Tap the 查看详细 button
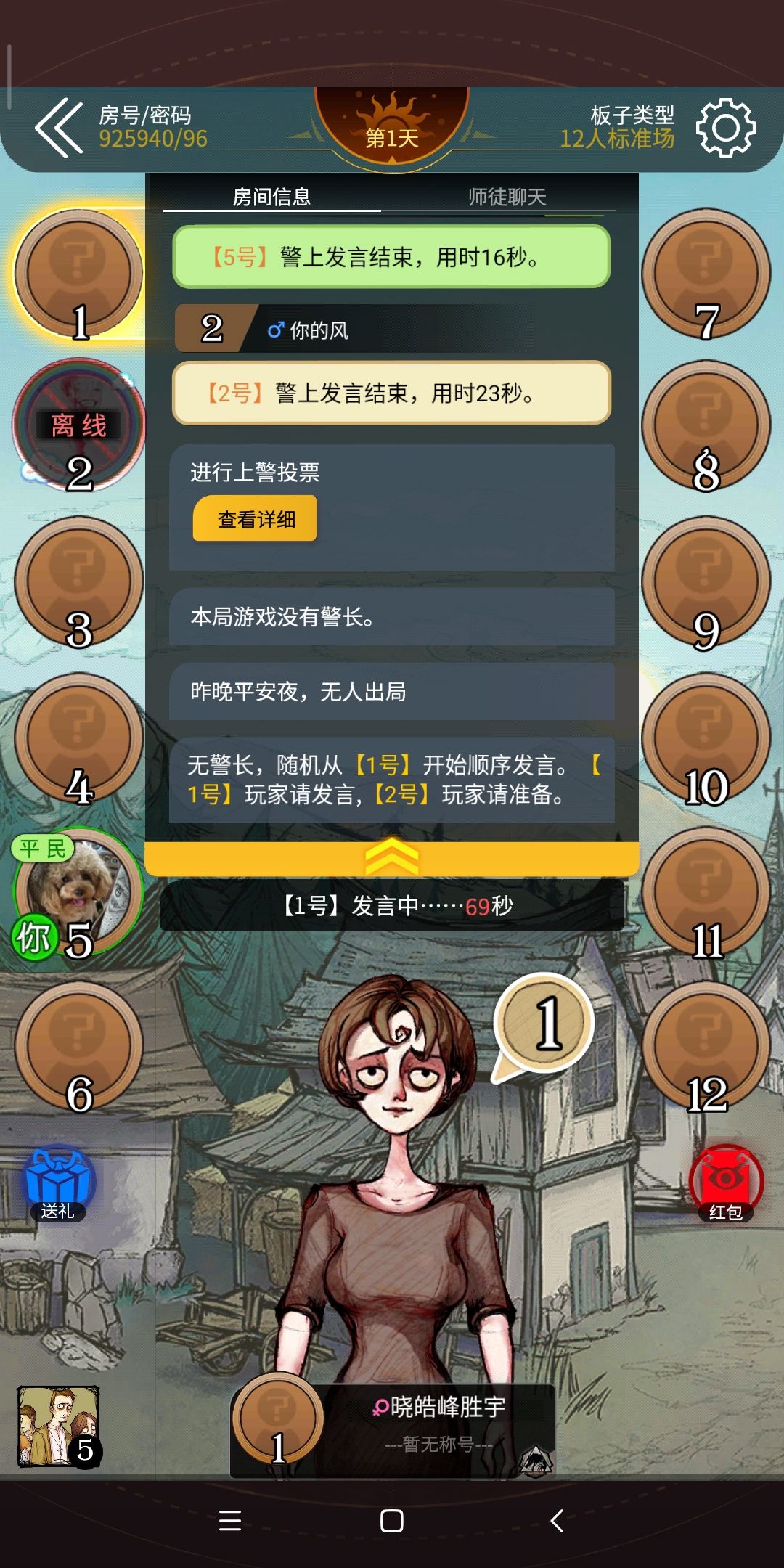Screen dimensions: 784x1568 255,518
